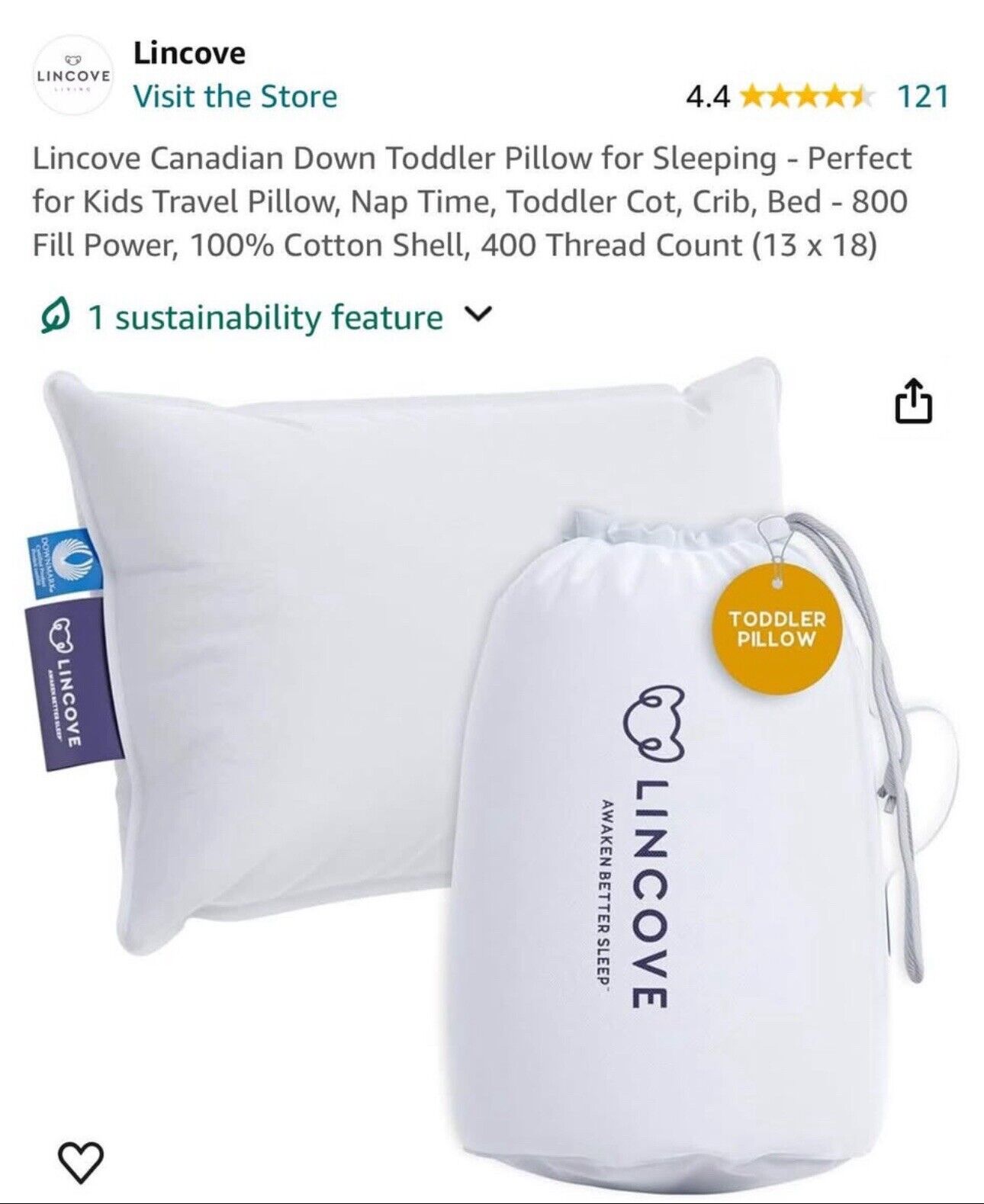Image resolution: width=984 pixels, height=1204 pixels.
Task: Add the pillow to wish list heart
Action: point(81,1161)
